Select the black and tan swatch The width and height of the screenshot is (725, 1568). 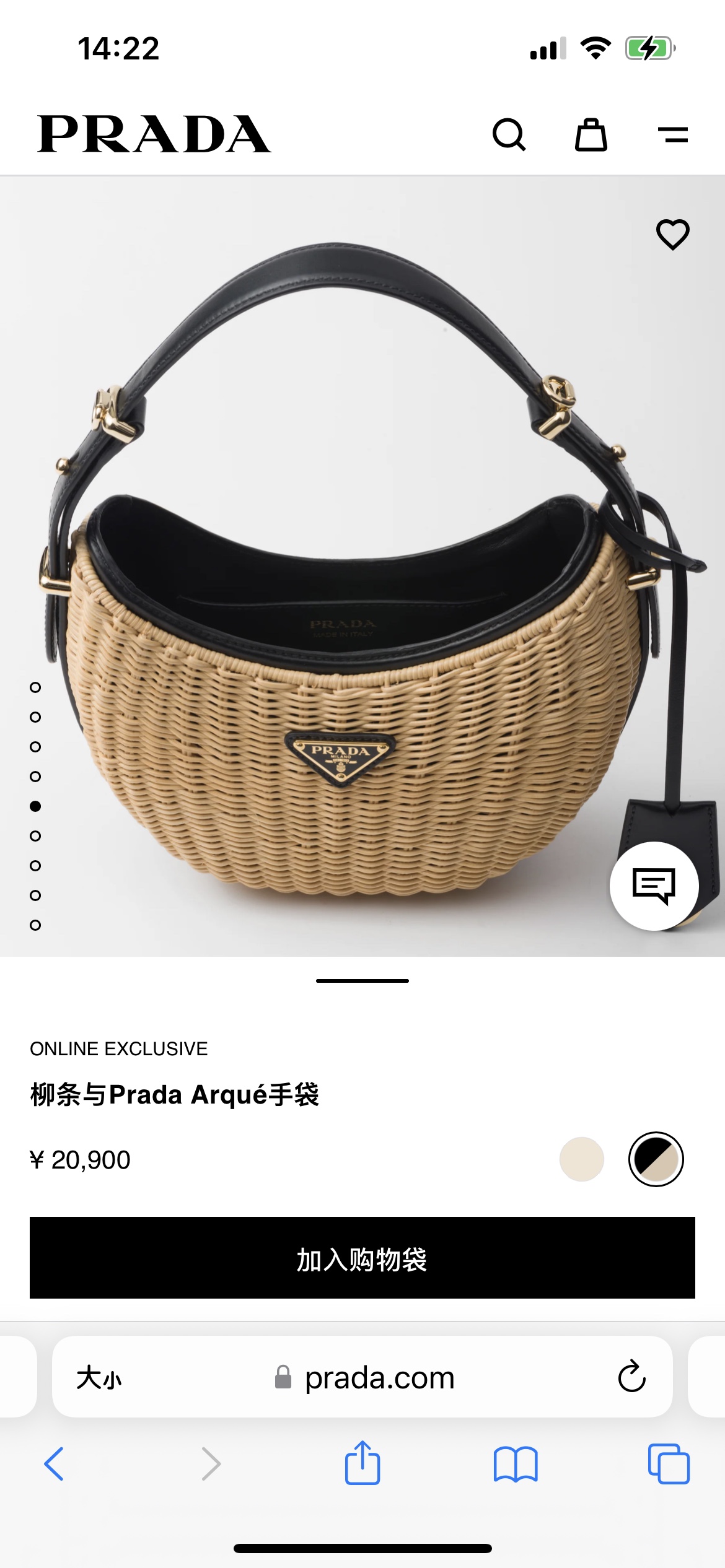656,1159
